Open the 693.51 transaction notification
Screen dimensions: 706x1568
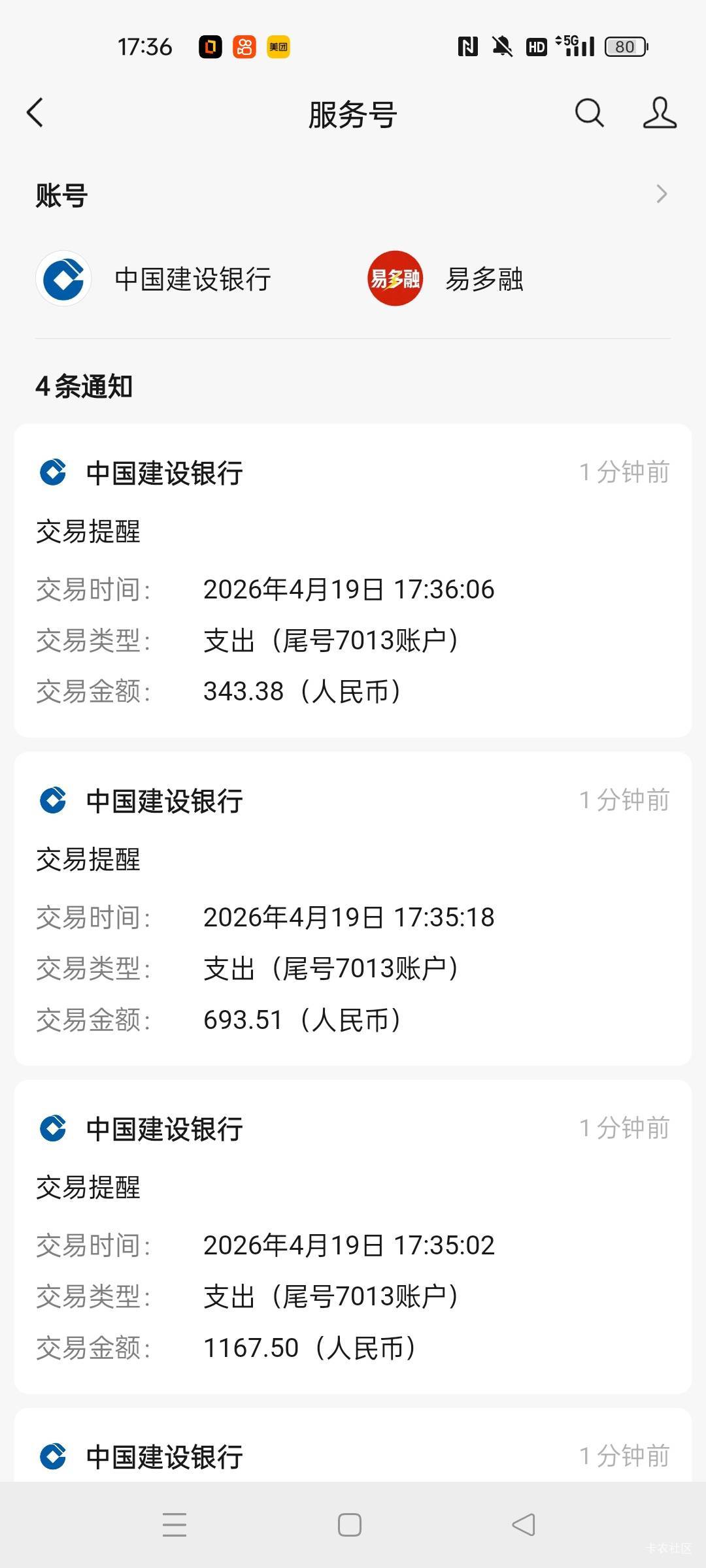pos(353,908)
